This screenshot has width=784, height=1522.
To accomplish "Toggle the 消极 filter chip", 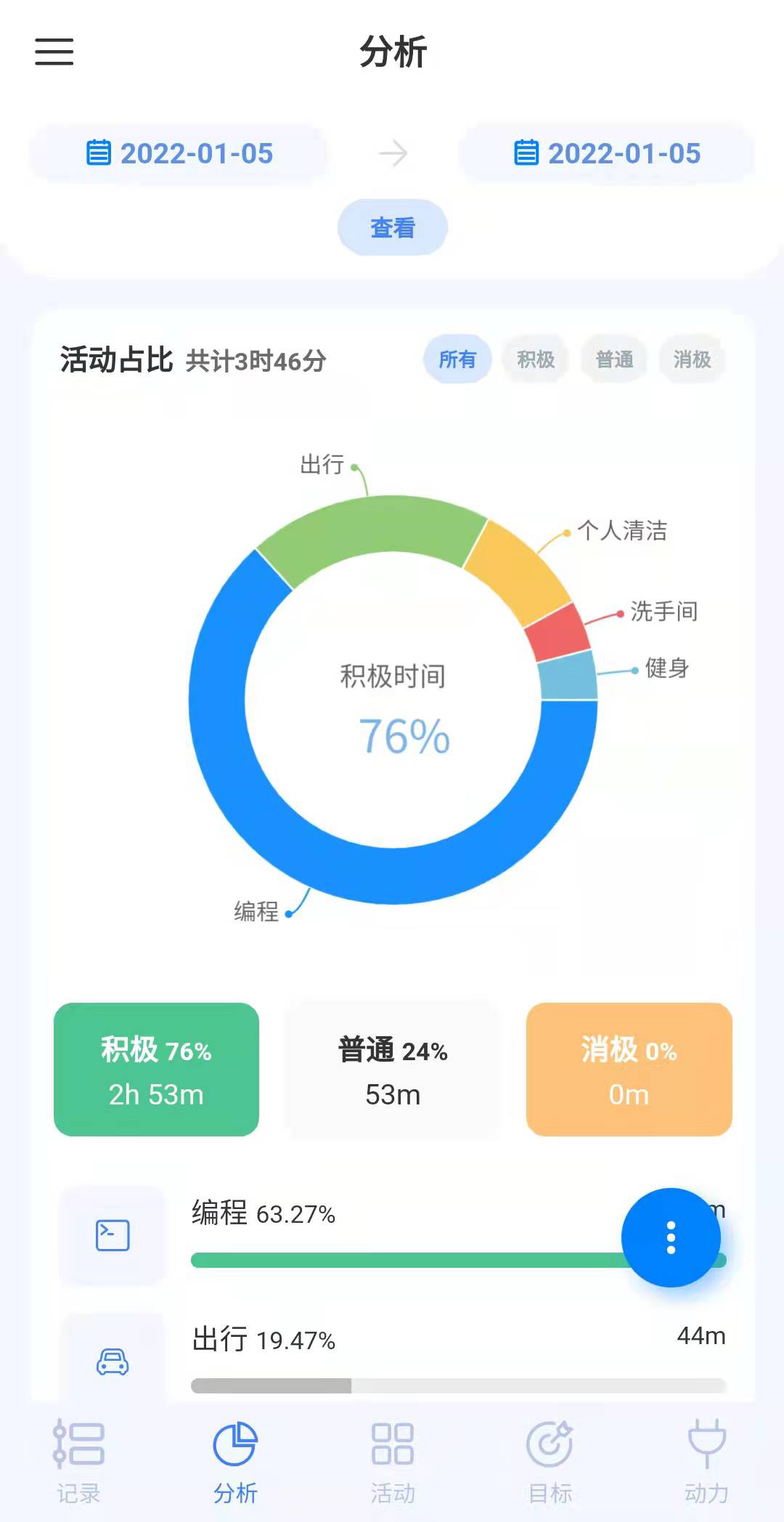I will [x=691, y=359].
